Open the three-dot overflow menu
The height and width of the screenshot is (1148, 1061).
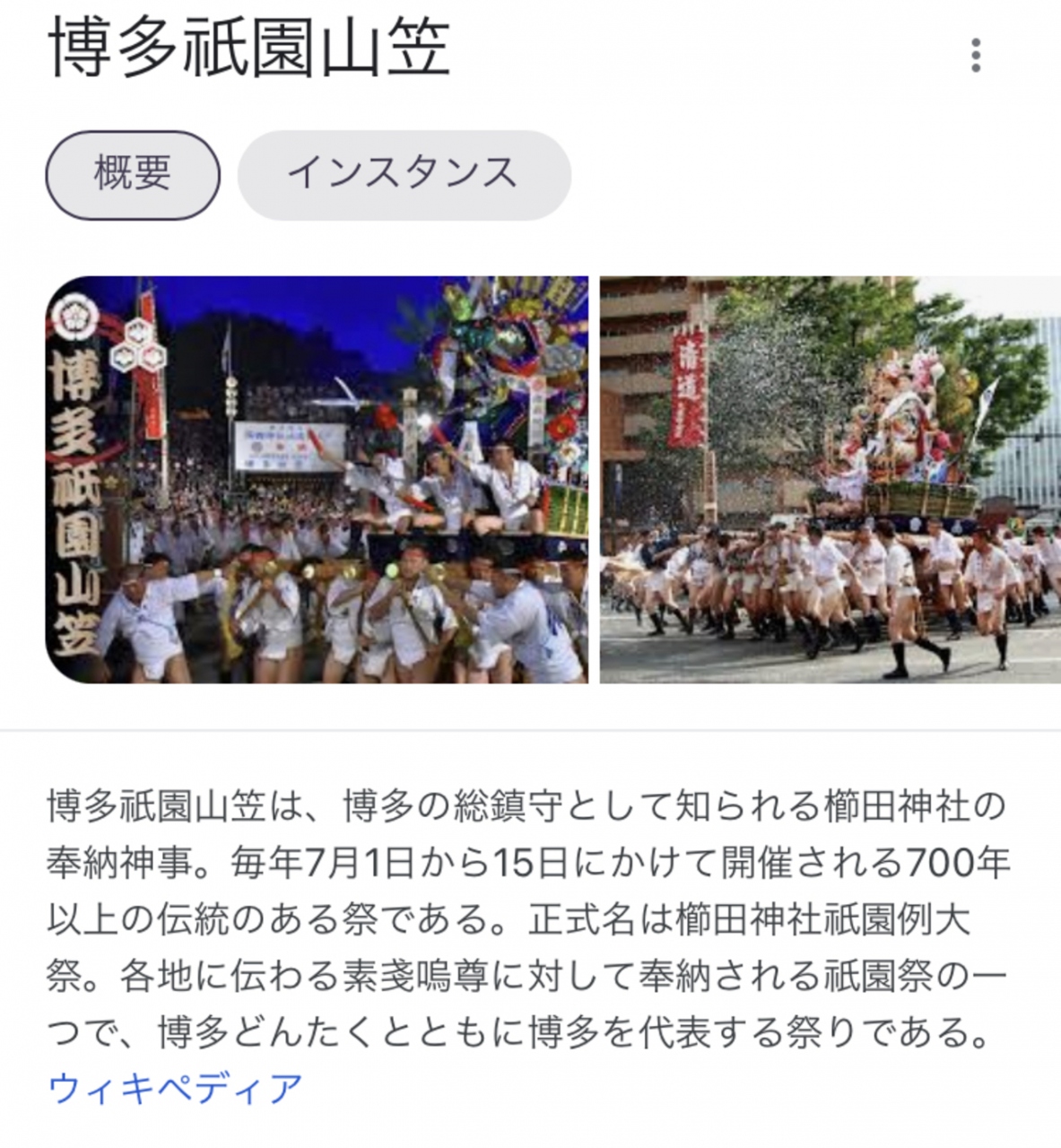tap(976, 56)
